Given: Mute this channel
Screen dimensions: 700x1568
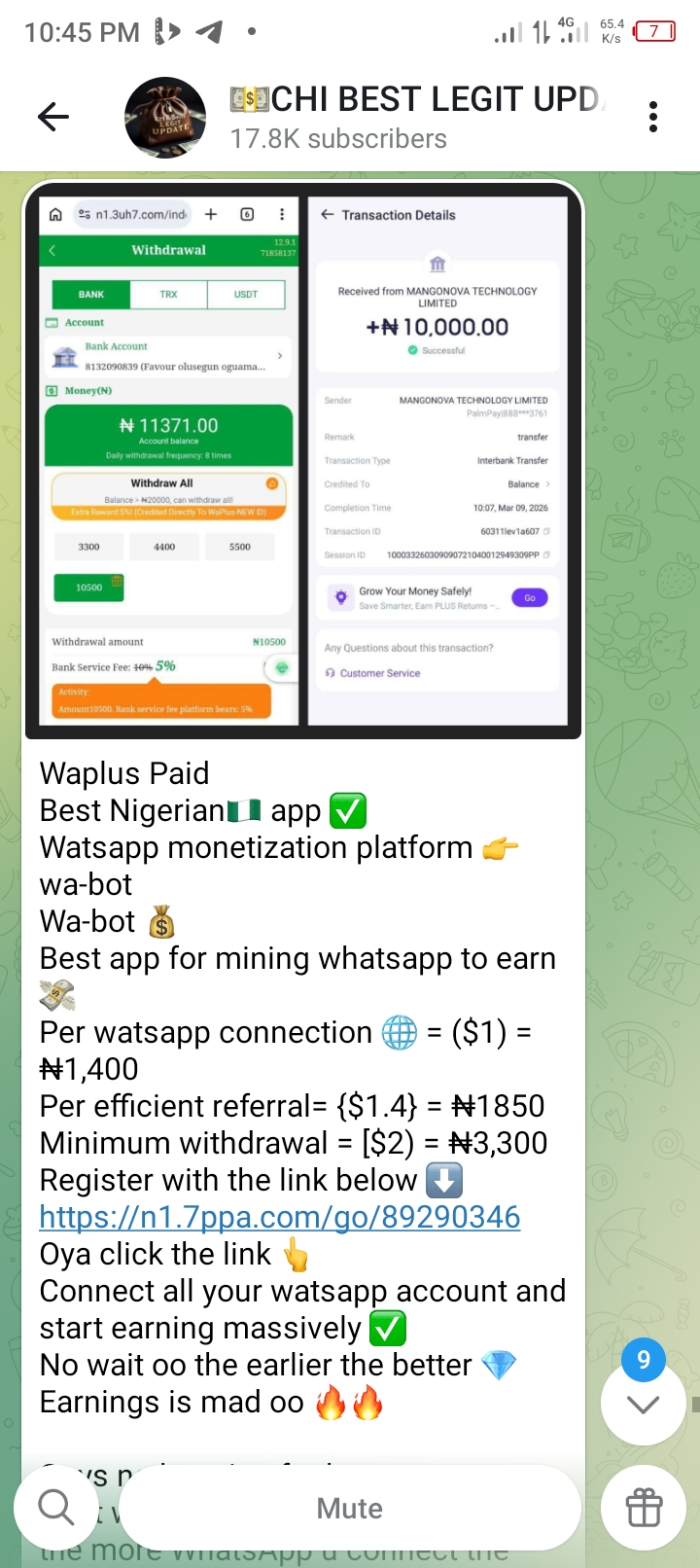Looking at the screenshot, I should 350,1508.
